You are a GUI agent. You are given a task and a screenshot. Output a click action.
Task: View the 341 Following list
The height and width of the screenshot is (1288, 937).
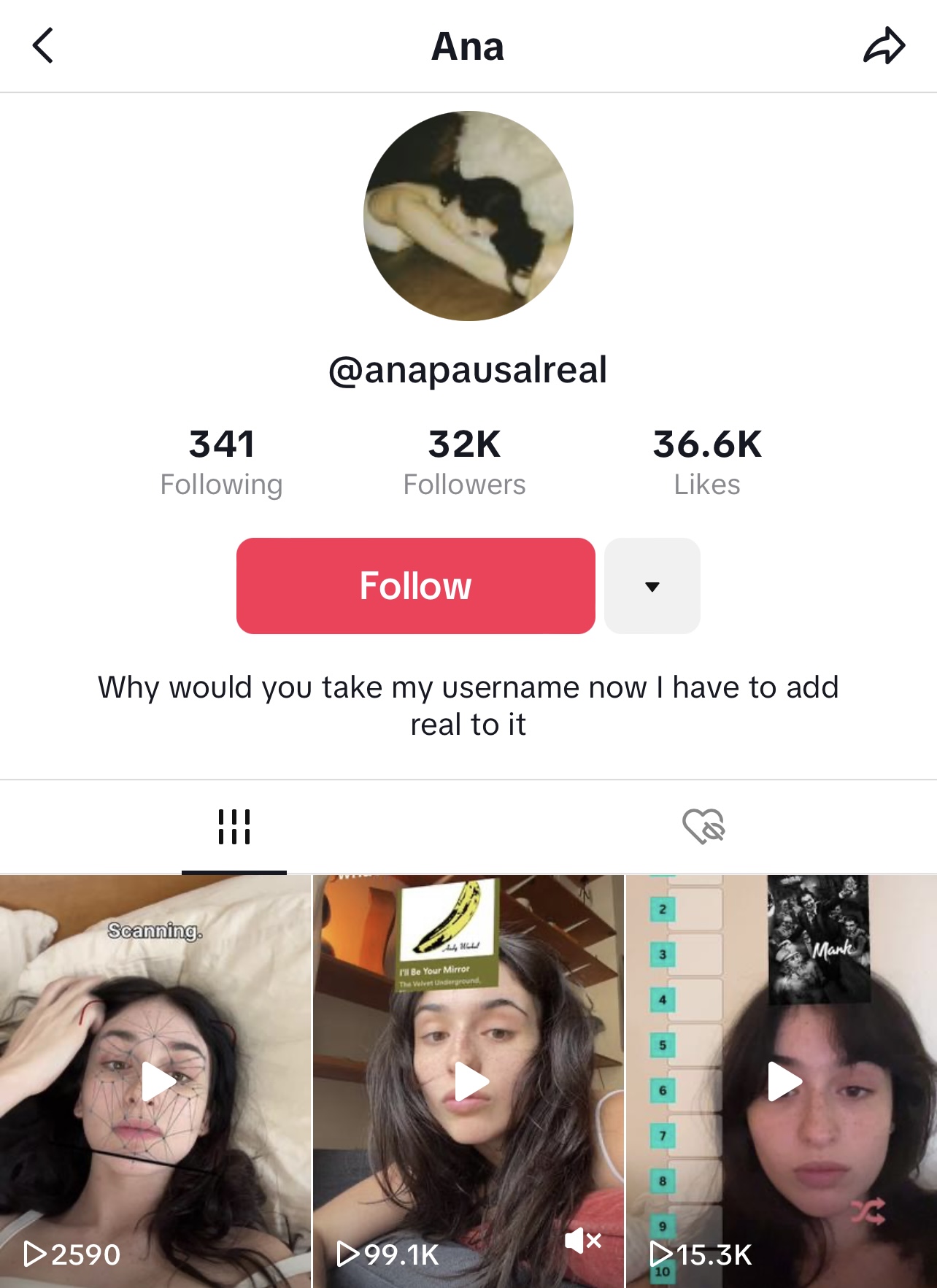coord(221,463)
